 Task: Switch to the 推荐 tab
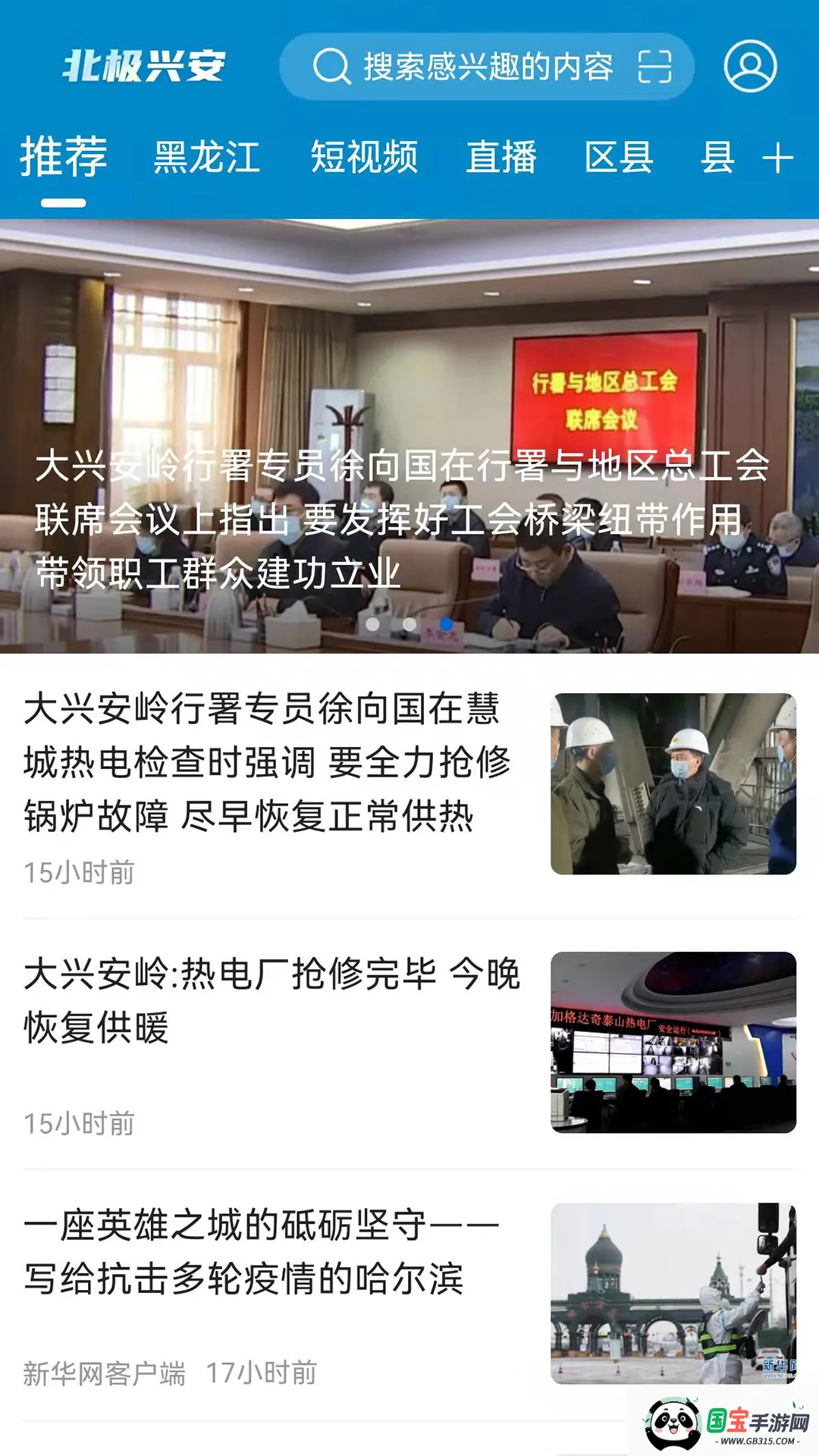pyautogui.click(x=64, y=158)
